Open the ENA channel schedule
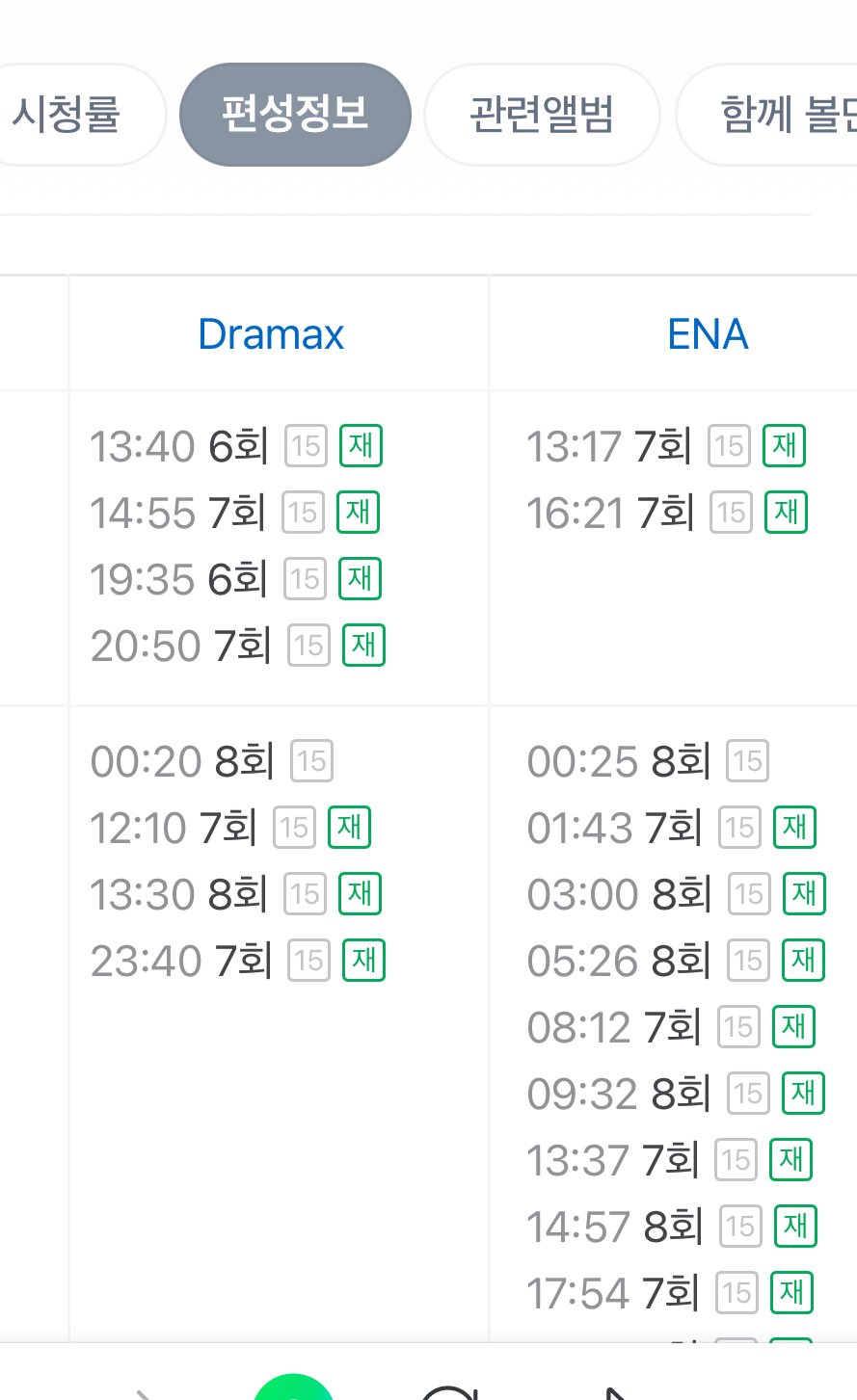 (x=708, y=332)
